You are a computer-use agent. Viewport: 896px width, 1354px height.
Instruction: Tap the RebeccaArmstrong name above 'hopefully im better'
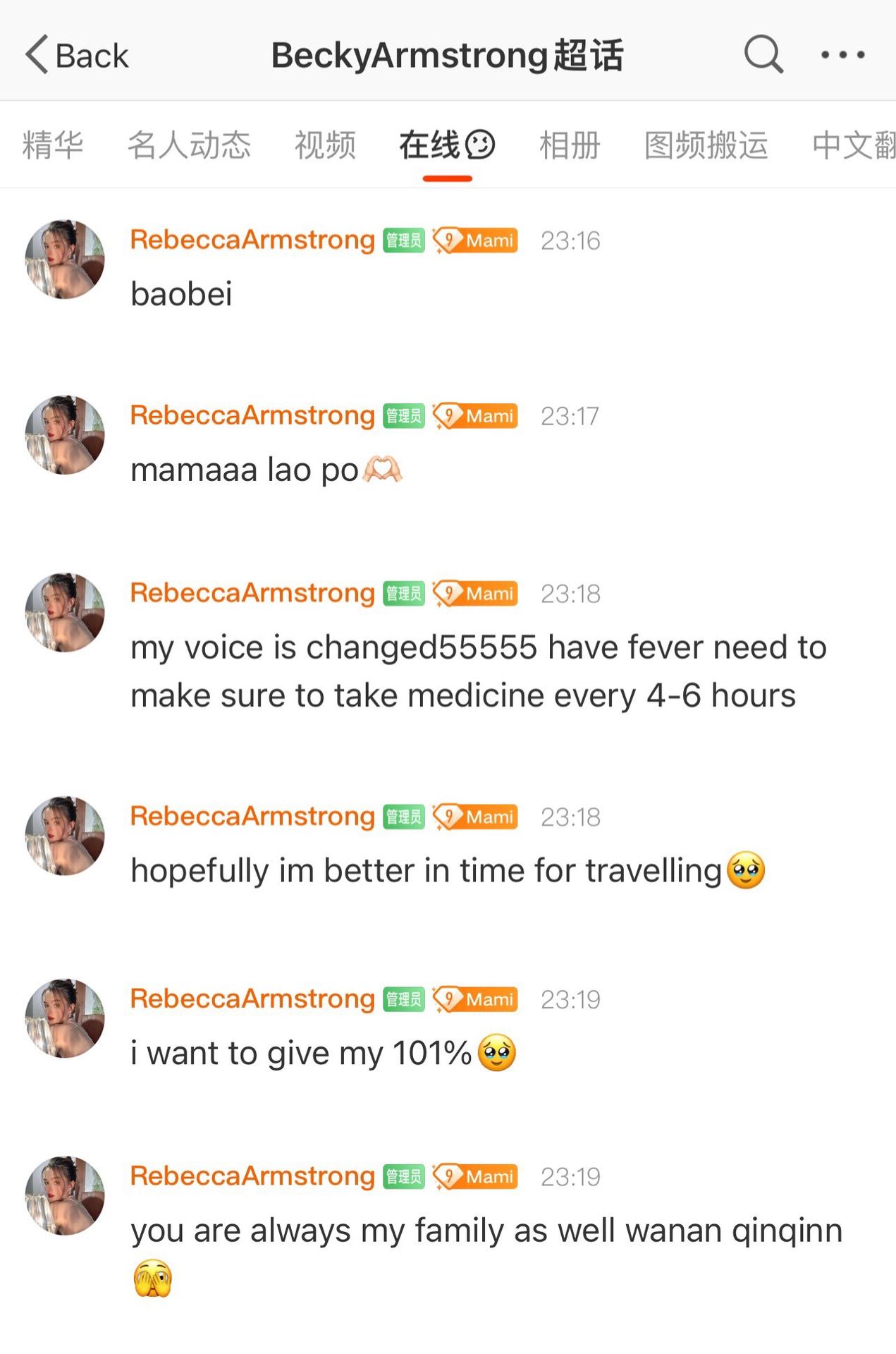(x=252, y=817)
